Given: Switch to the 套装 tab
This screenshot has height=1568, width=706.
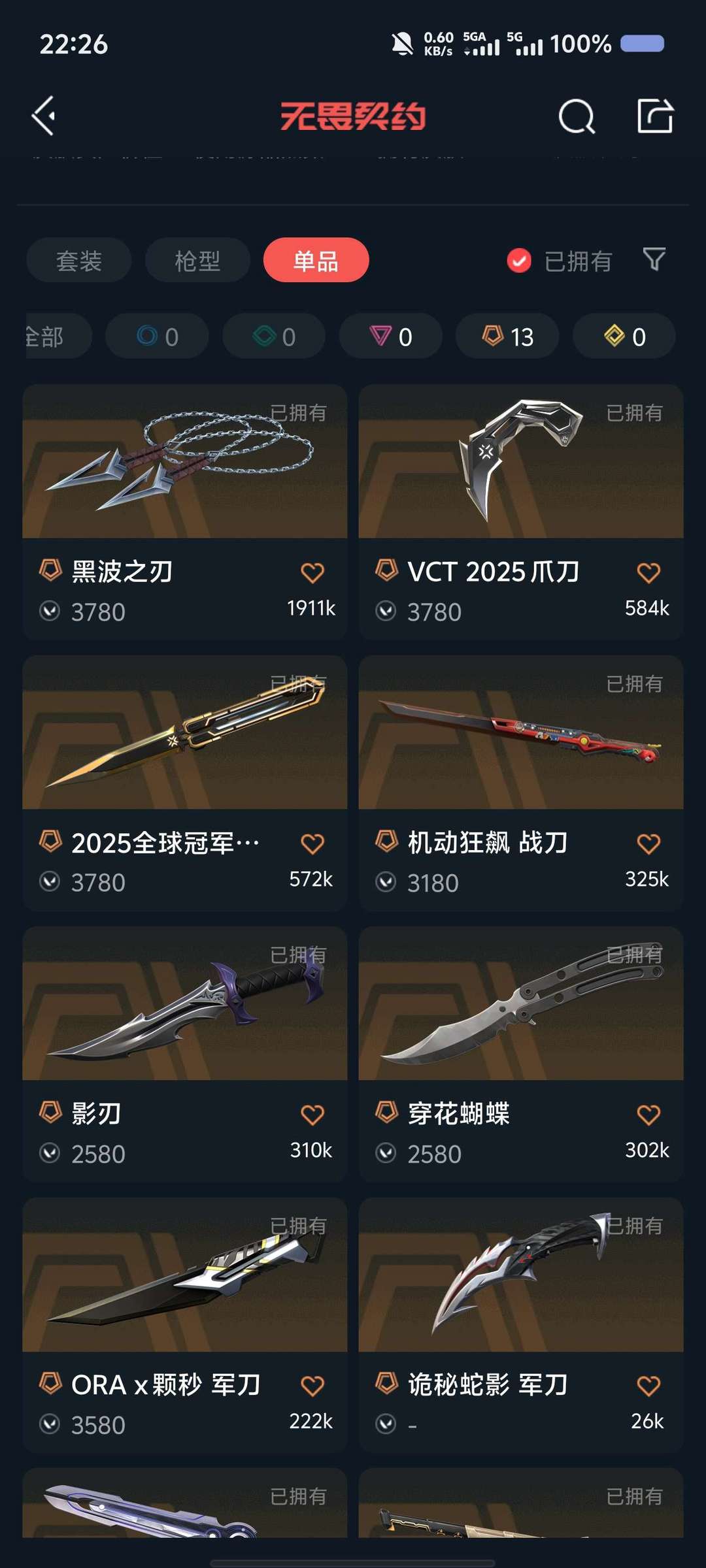Looking at the screenshot, I should pyautogui.click(x=79, y=261).
